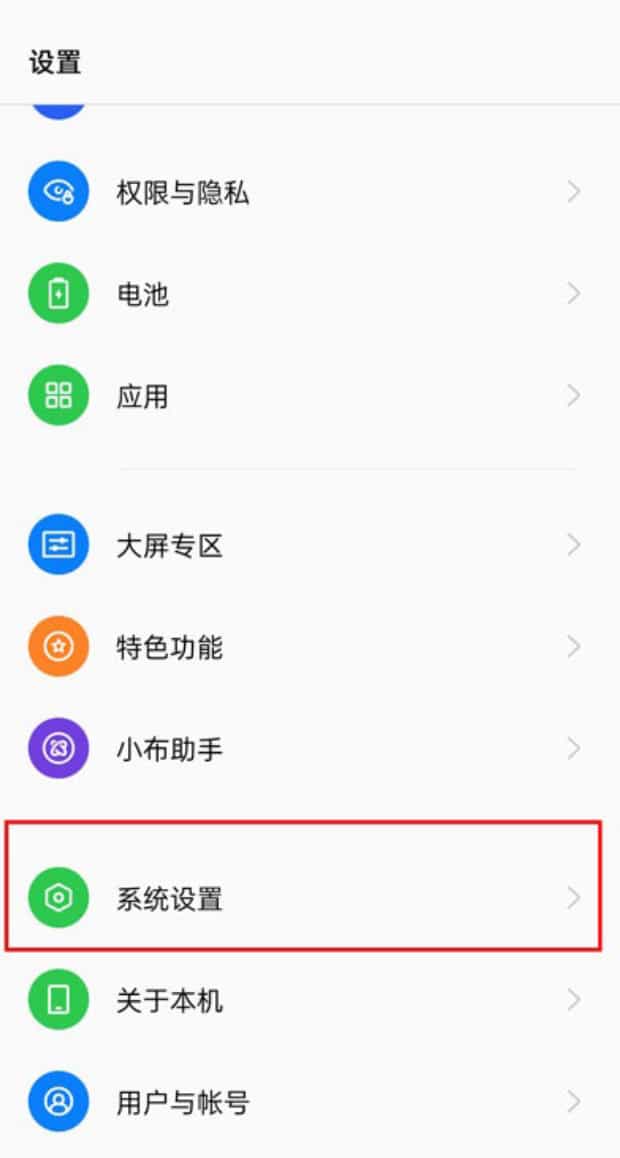Open 权限与隐私 settings
Viewport: 620px width, 1158px height.
(310, 192)
